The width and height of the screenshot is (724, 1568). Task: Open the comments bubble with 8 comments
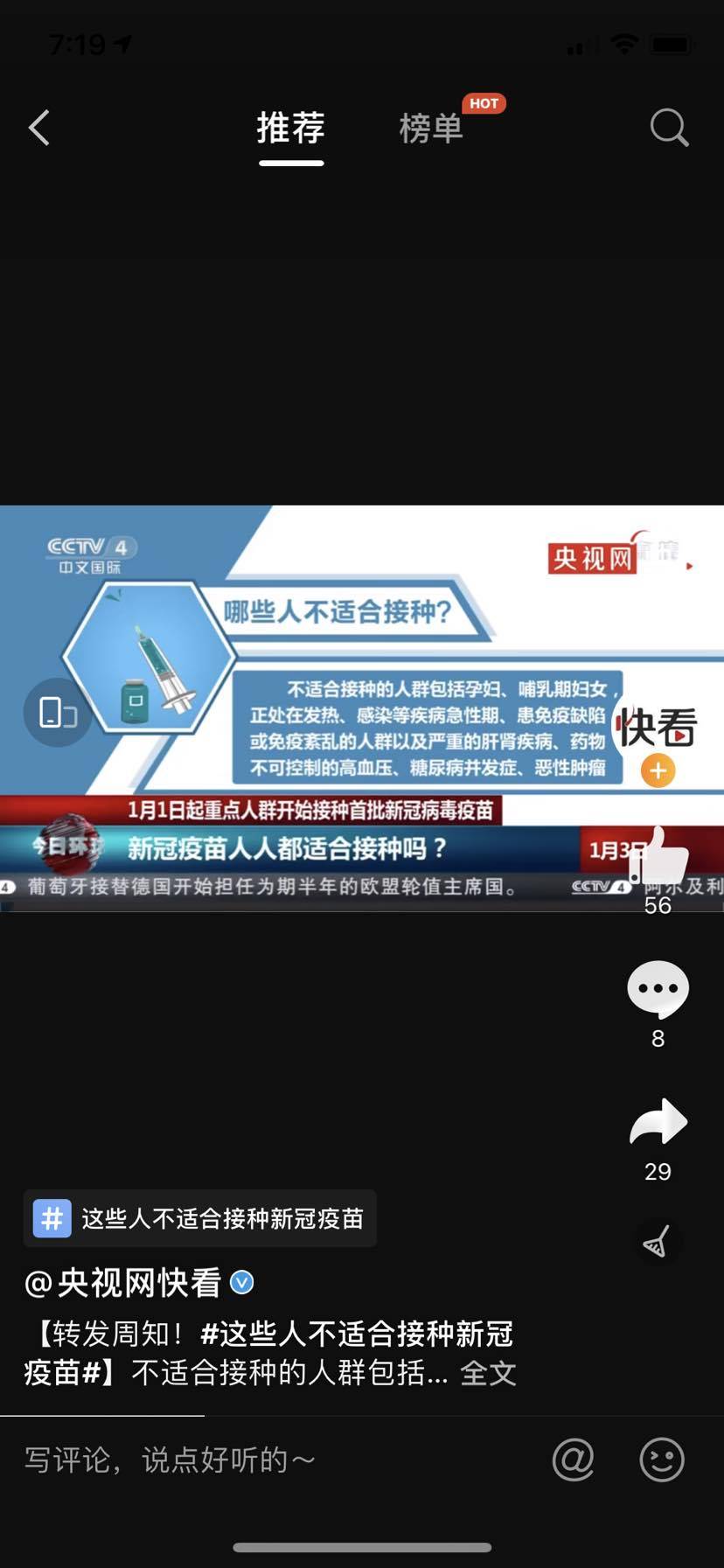[x=658, y=989]
